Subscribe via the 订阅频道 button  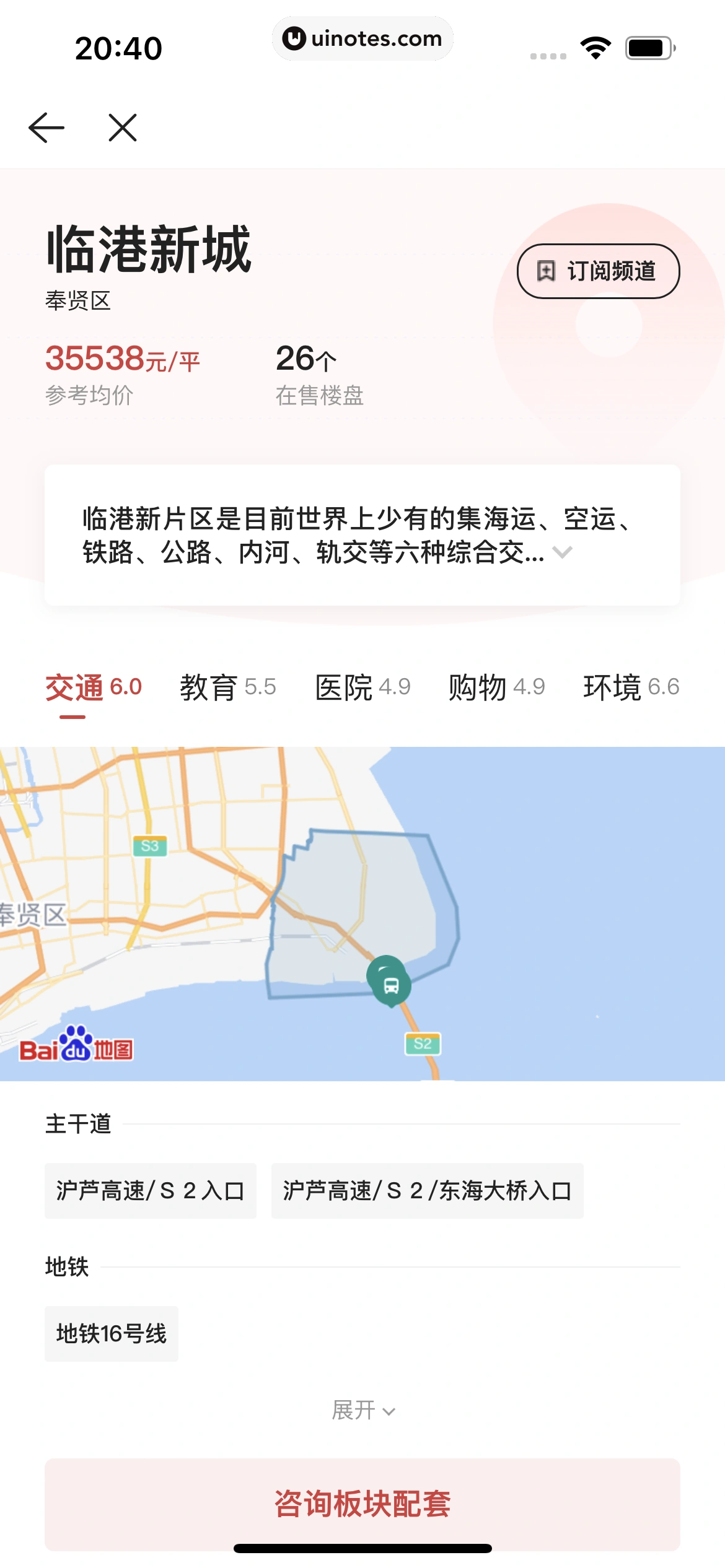[x=598, y=271]
